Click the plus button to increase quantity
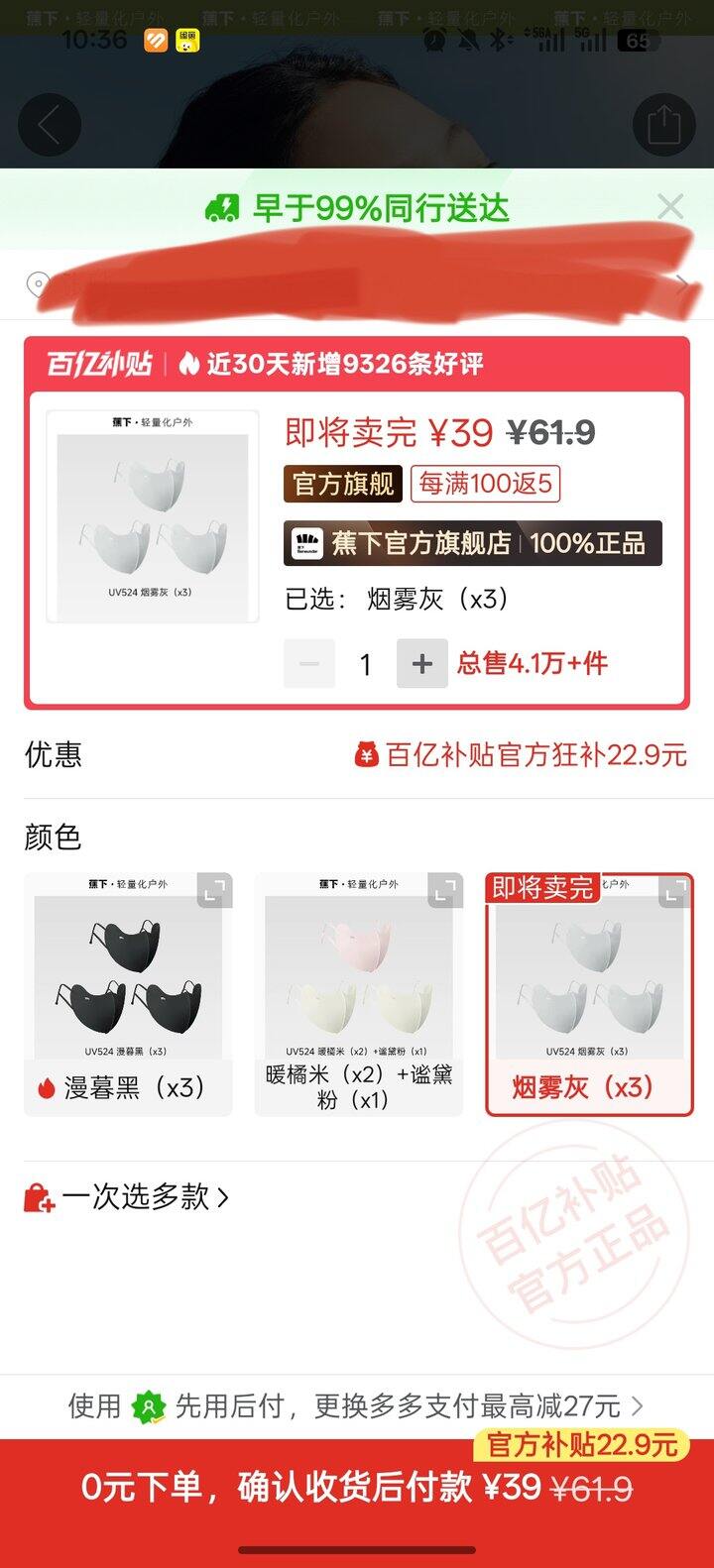 click(422, 664)
